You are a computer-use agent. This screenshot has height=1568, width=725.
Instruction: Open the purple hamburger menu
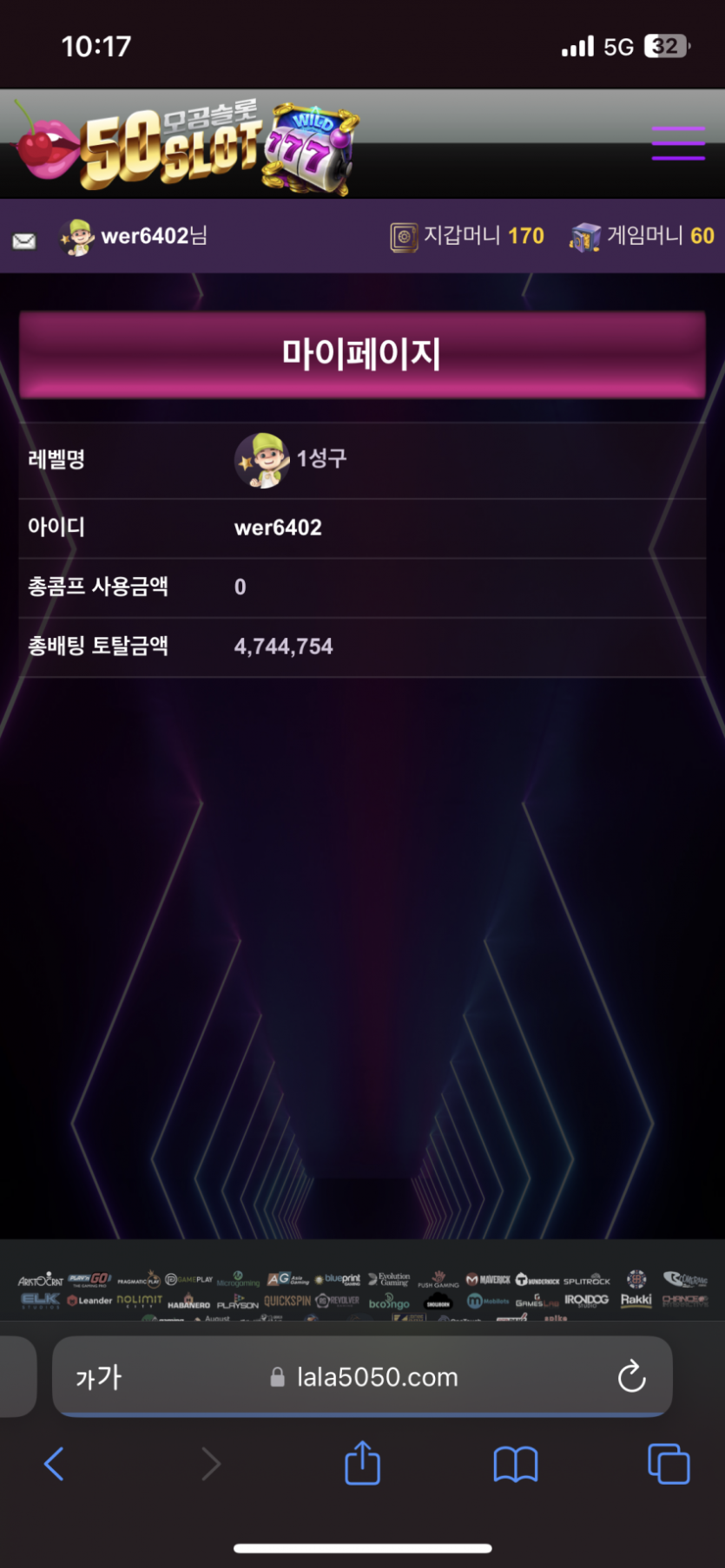[678, 143]
